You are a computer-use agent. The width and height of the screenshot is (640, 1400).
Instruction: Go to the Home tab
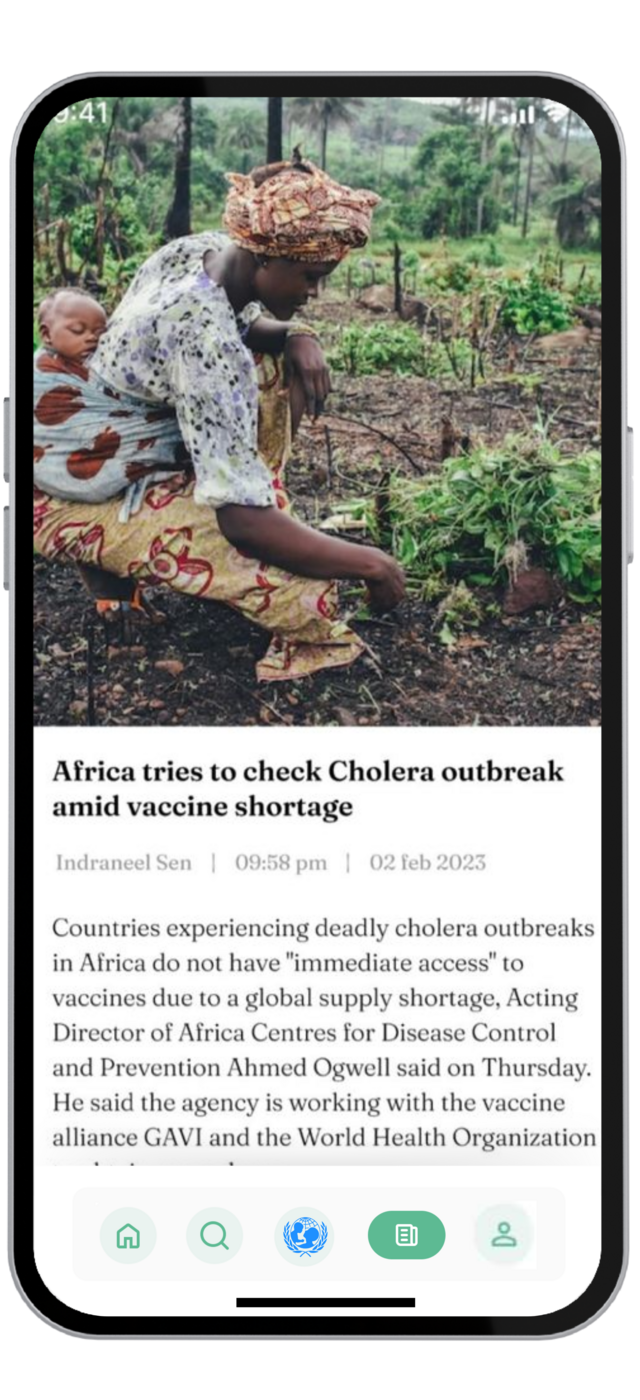(128, 1235)
